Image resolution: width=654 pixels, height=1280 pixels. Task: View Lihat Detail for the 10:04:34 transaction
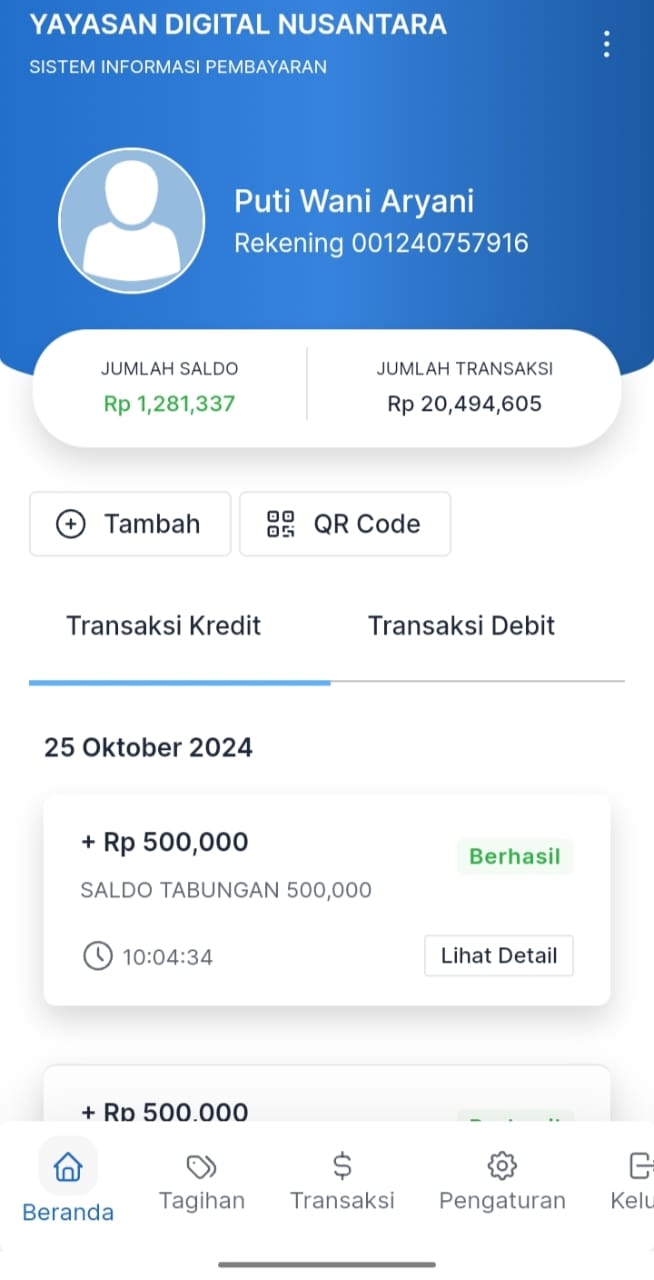tap(498, 955)
